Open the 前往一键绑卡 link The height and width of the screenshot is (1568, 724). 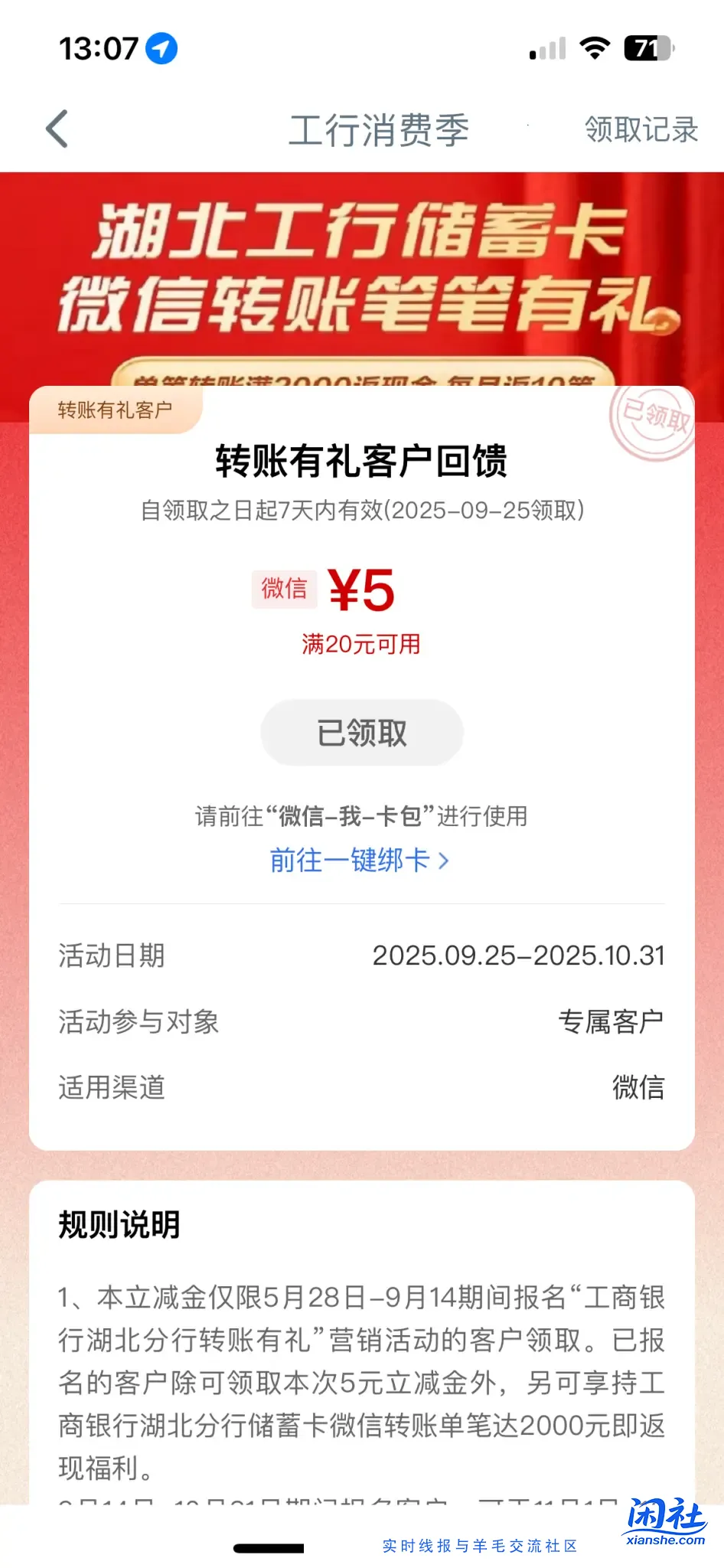click(359, 861)
